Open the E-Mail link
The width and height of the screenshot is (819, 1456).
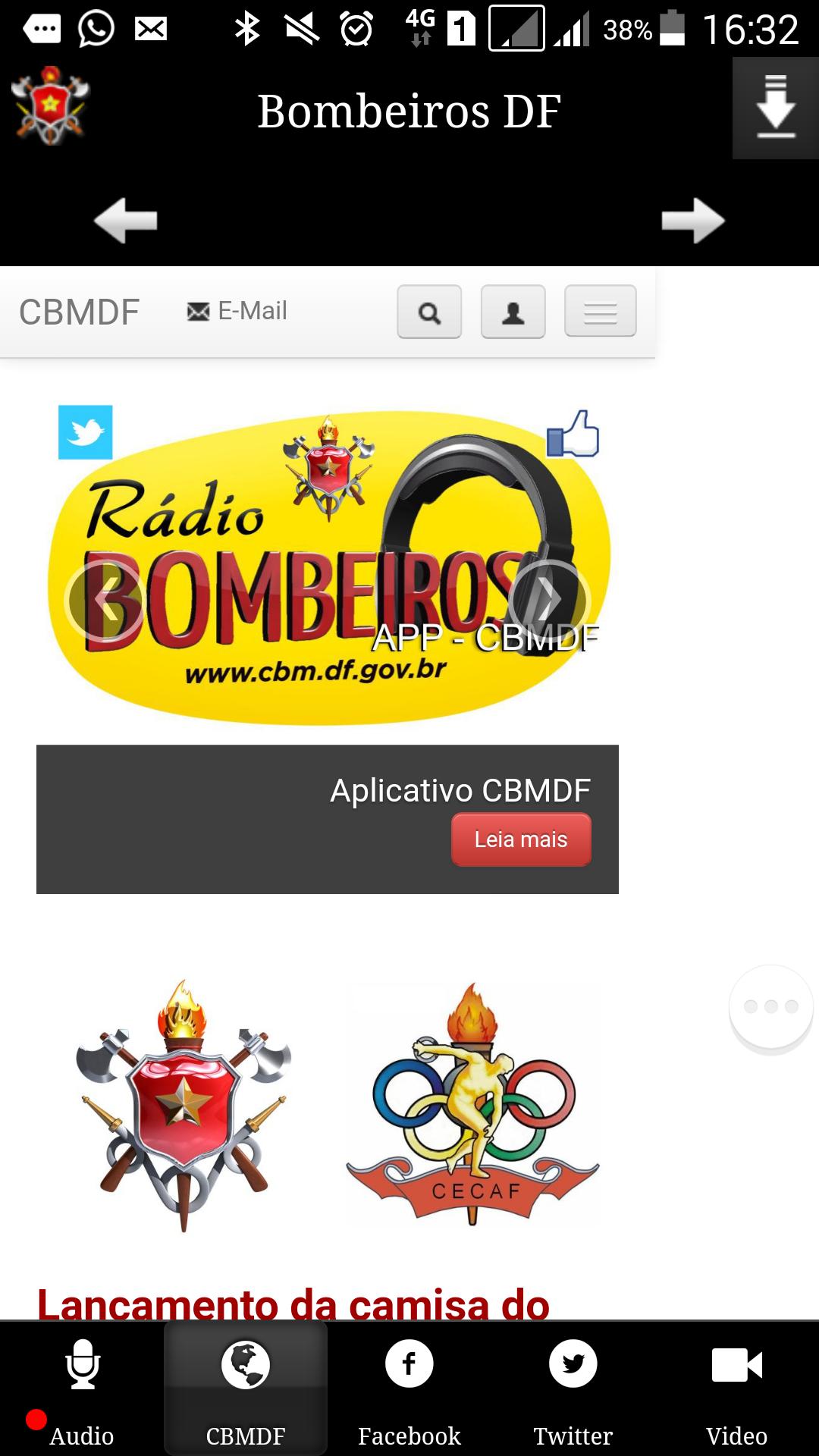[x=237, y=311]
